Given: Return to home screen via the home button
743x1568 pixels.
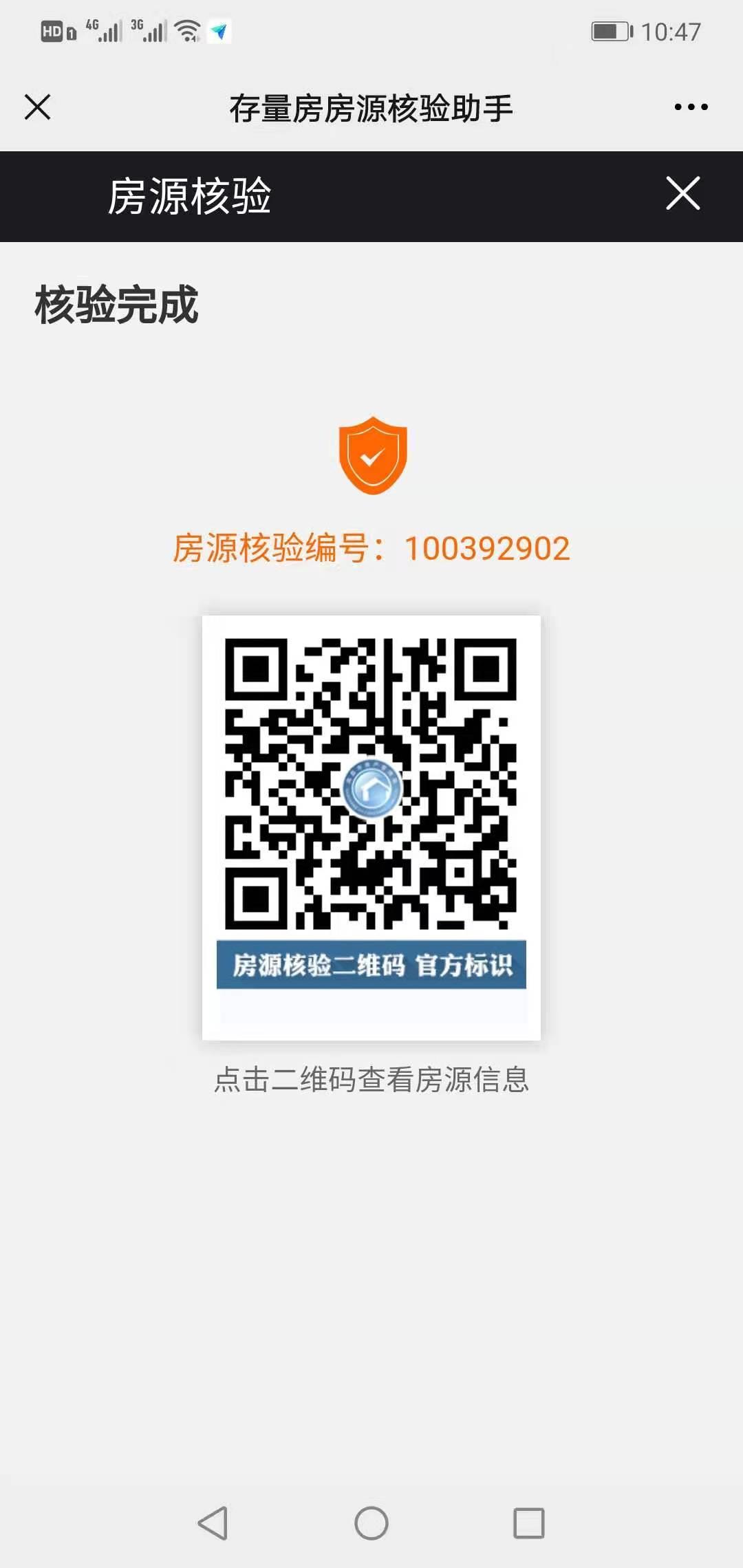Looking at the screenshot, I should coord(371,1523).
